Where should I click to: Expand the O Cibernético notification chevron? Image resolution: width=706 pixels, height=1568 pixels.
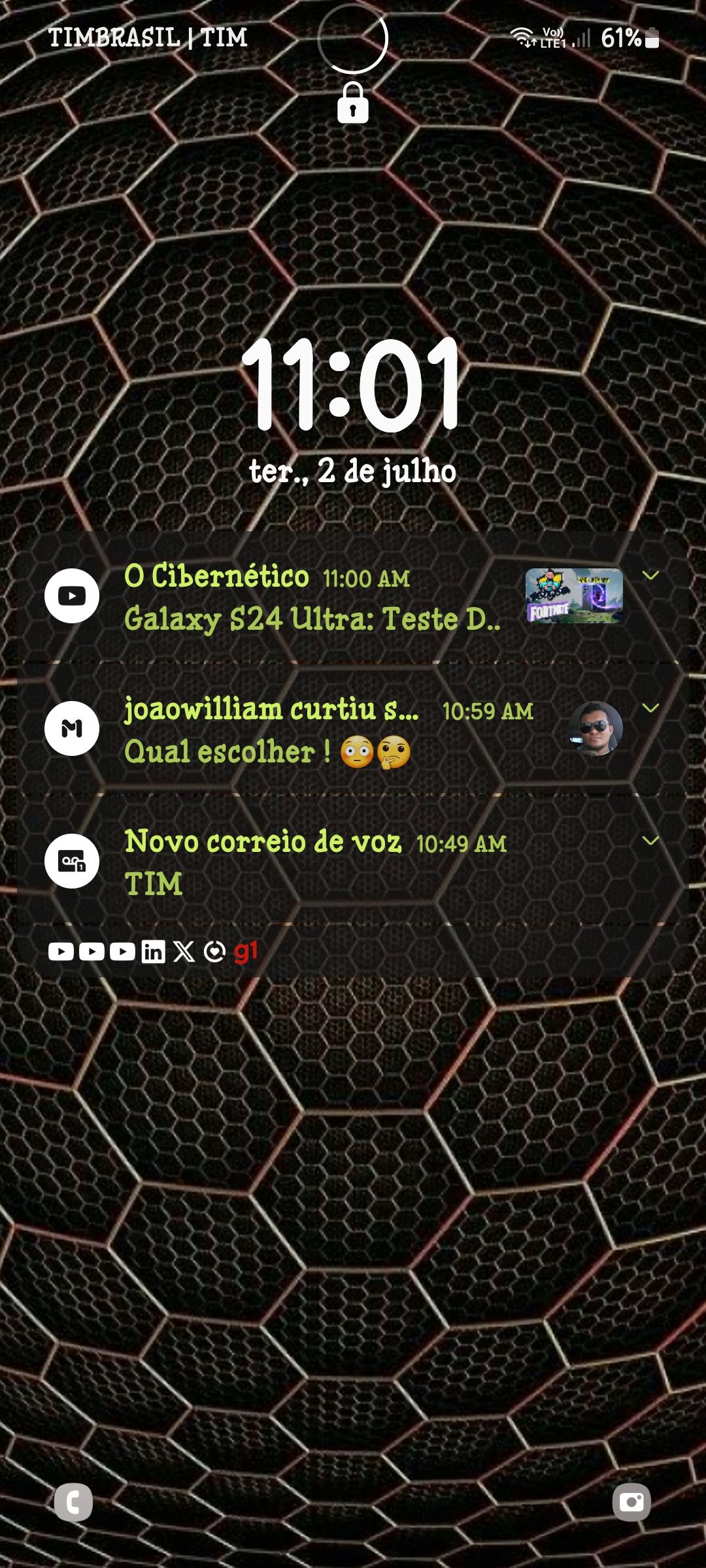click(x=650, y=576)
